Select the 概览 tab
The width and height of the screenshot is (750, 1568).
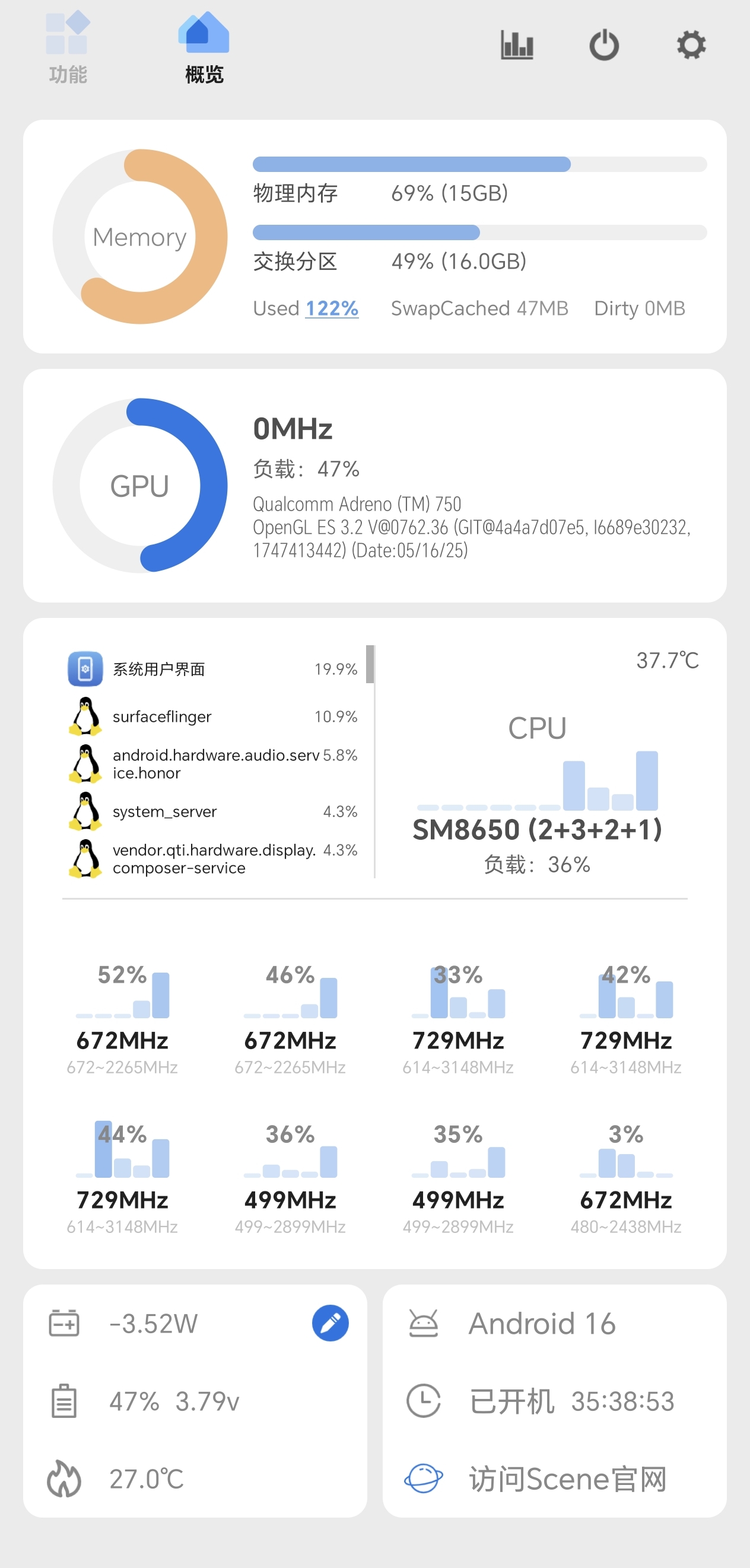[204, 47]
